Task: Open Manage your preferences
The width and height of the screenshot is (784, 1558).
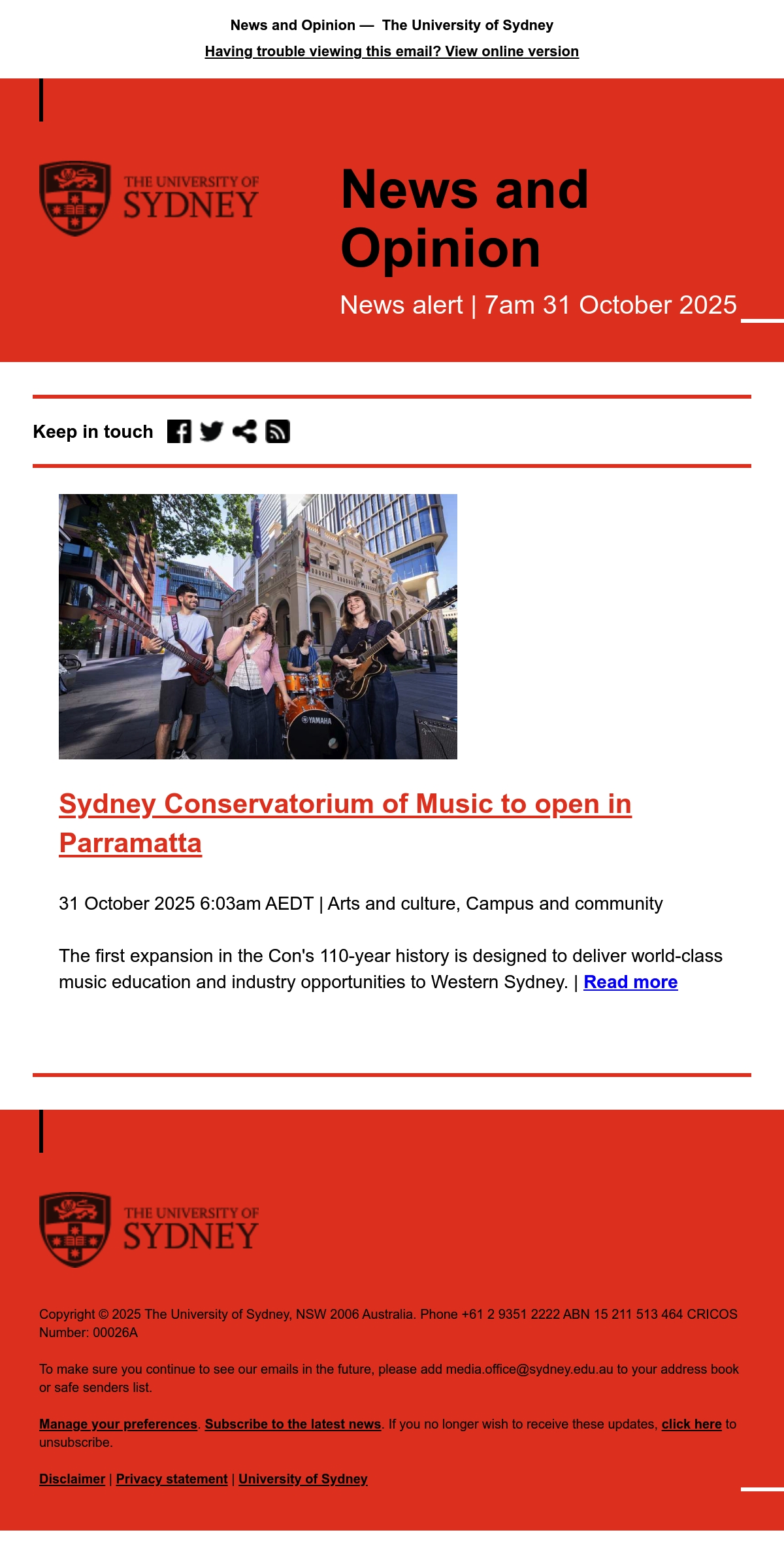Action: pyautogui.click(x=118, y=1424)
